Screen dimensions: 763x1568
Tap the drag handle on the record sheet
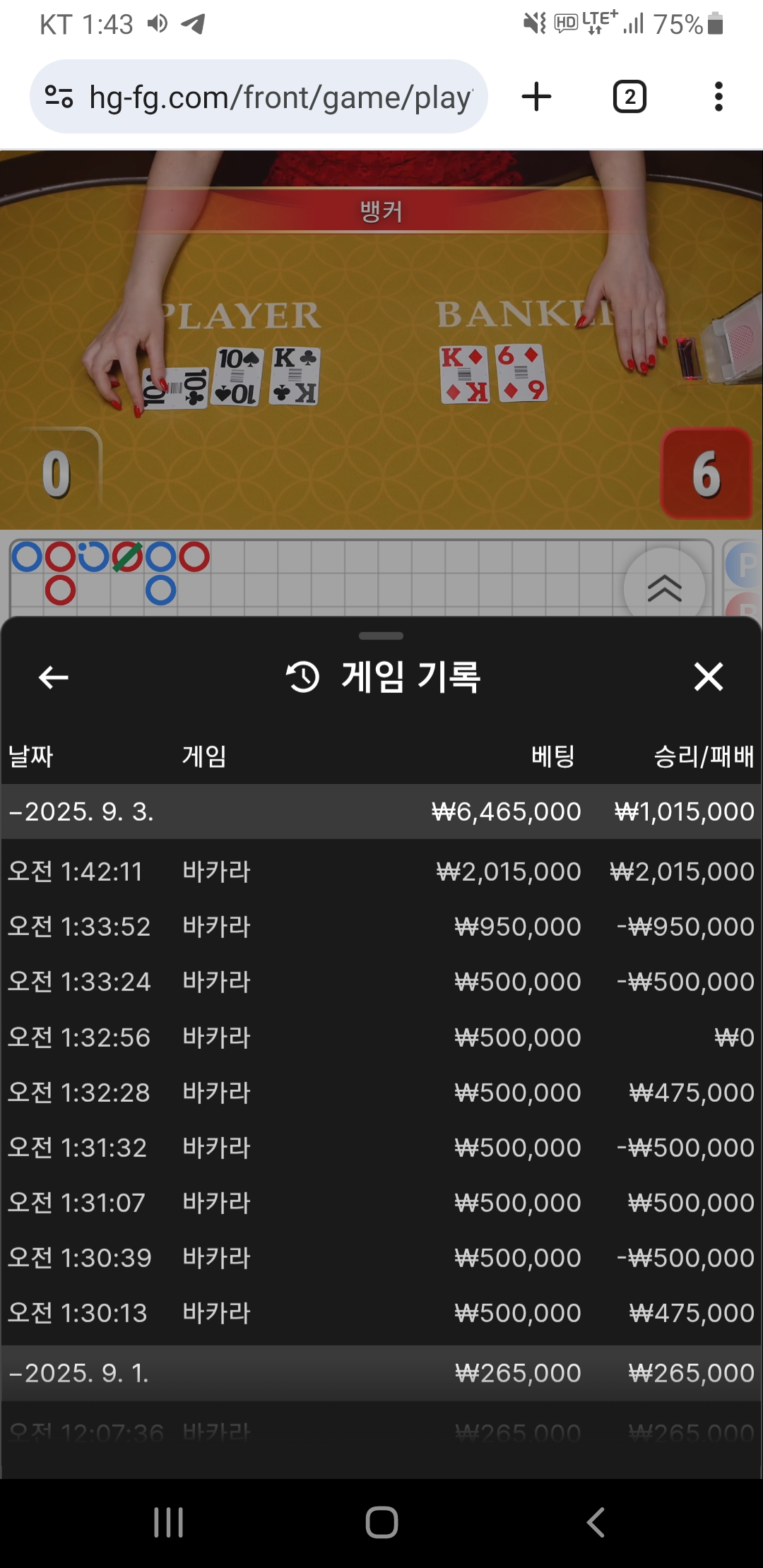tap(381, 636)
